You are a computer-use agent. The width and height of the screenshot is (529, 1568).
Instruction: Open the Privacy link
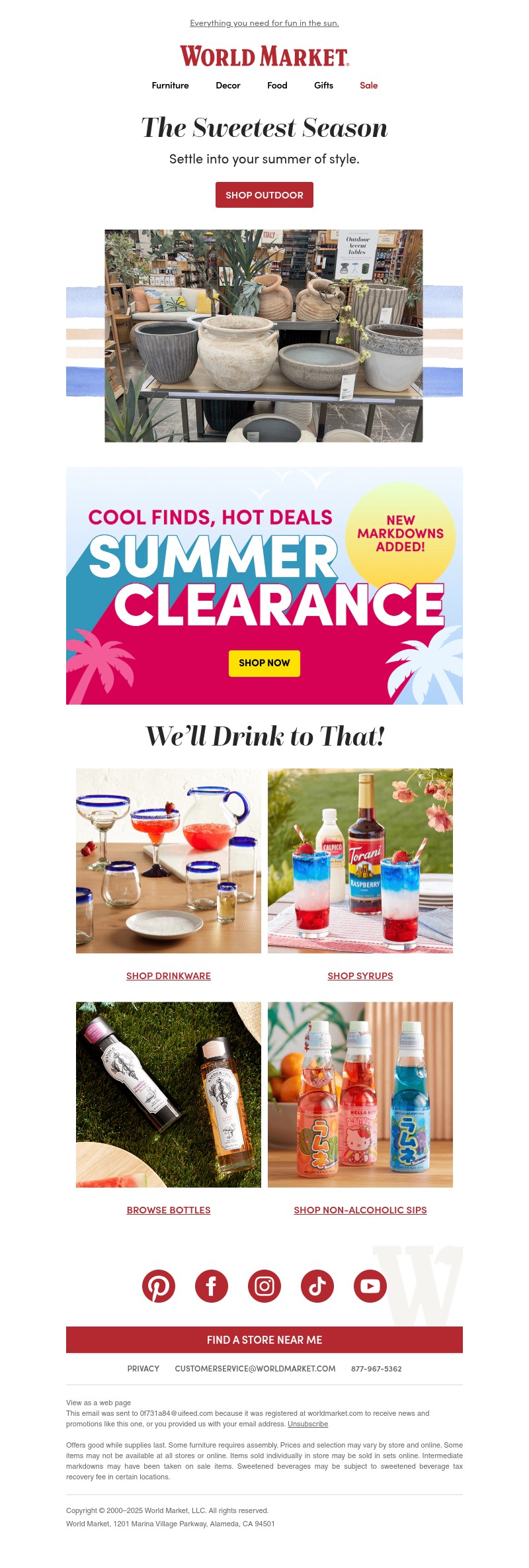click(143, 1369)
